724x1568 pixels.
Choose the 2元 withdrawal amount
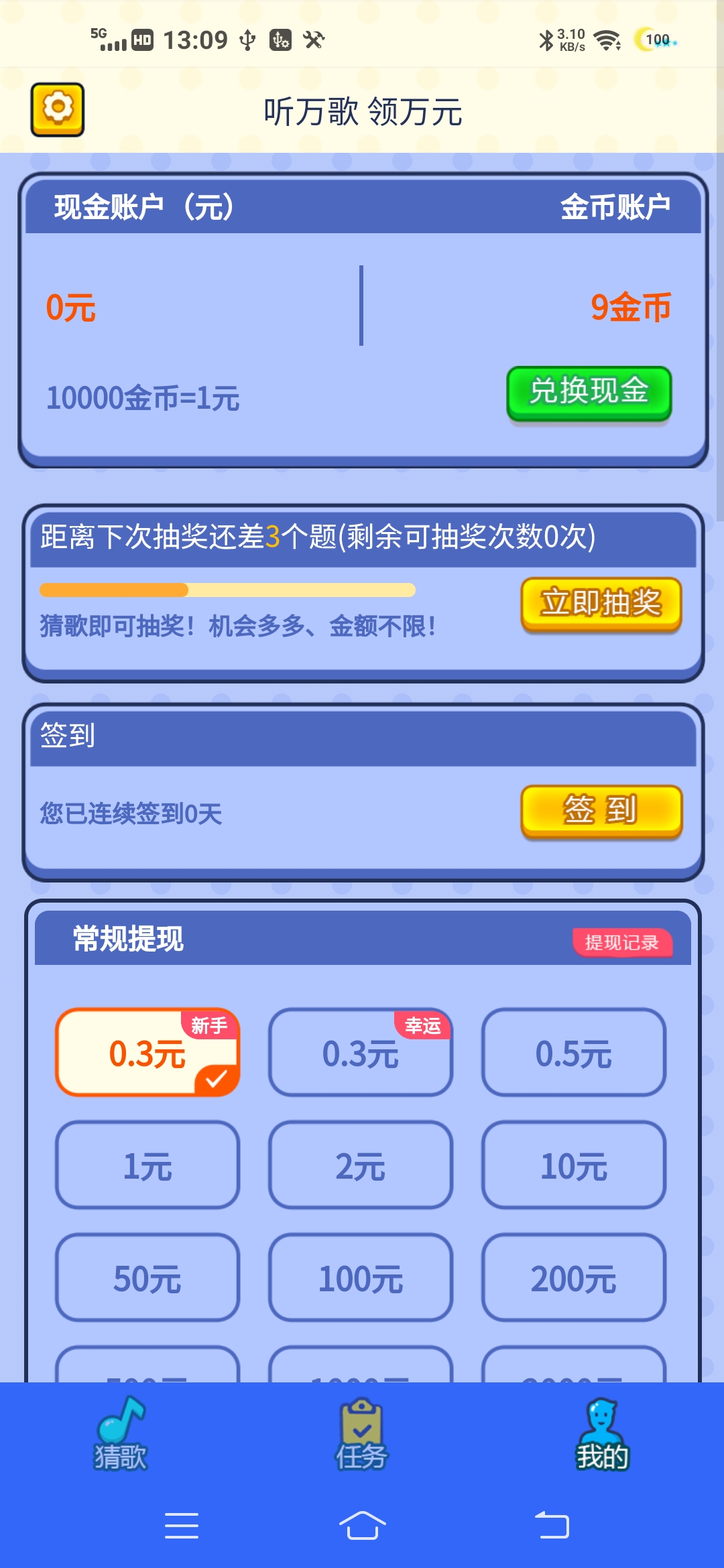361,1165
